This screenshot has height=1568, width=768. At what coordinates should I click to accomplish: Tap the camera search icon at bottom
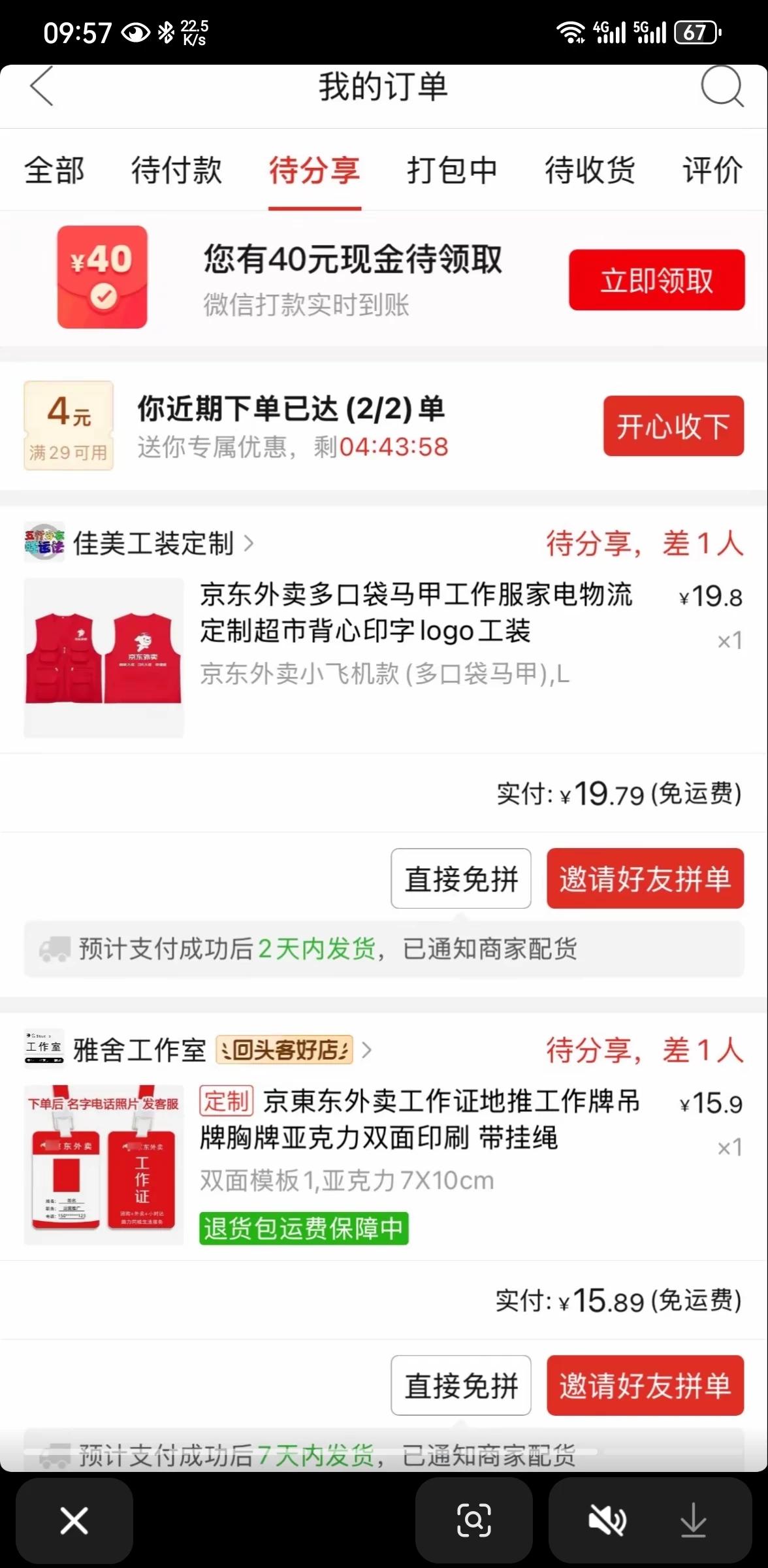[x=473, y=1520]
